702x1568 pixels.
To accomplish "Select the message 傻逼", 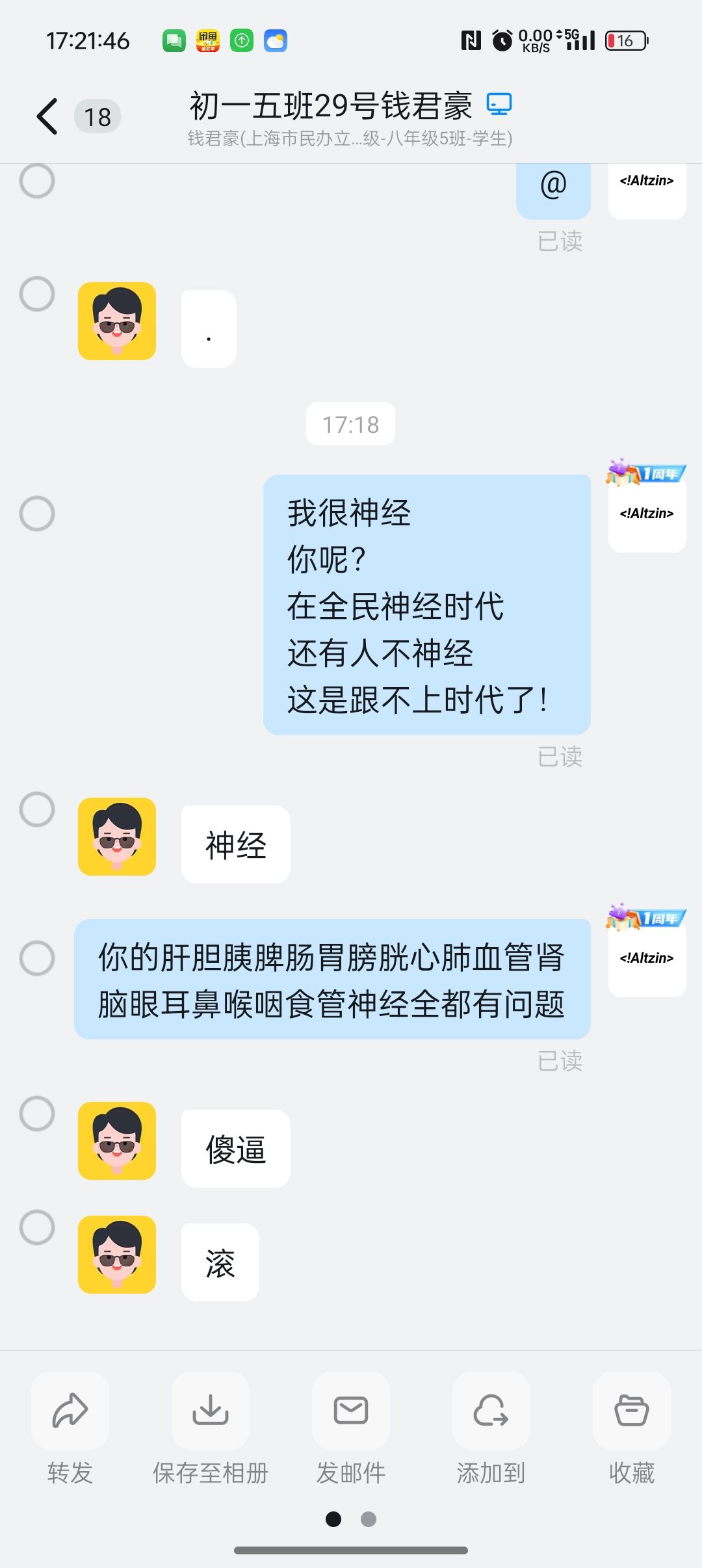I will tap(37, 1114).
